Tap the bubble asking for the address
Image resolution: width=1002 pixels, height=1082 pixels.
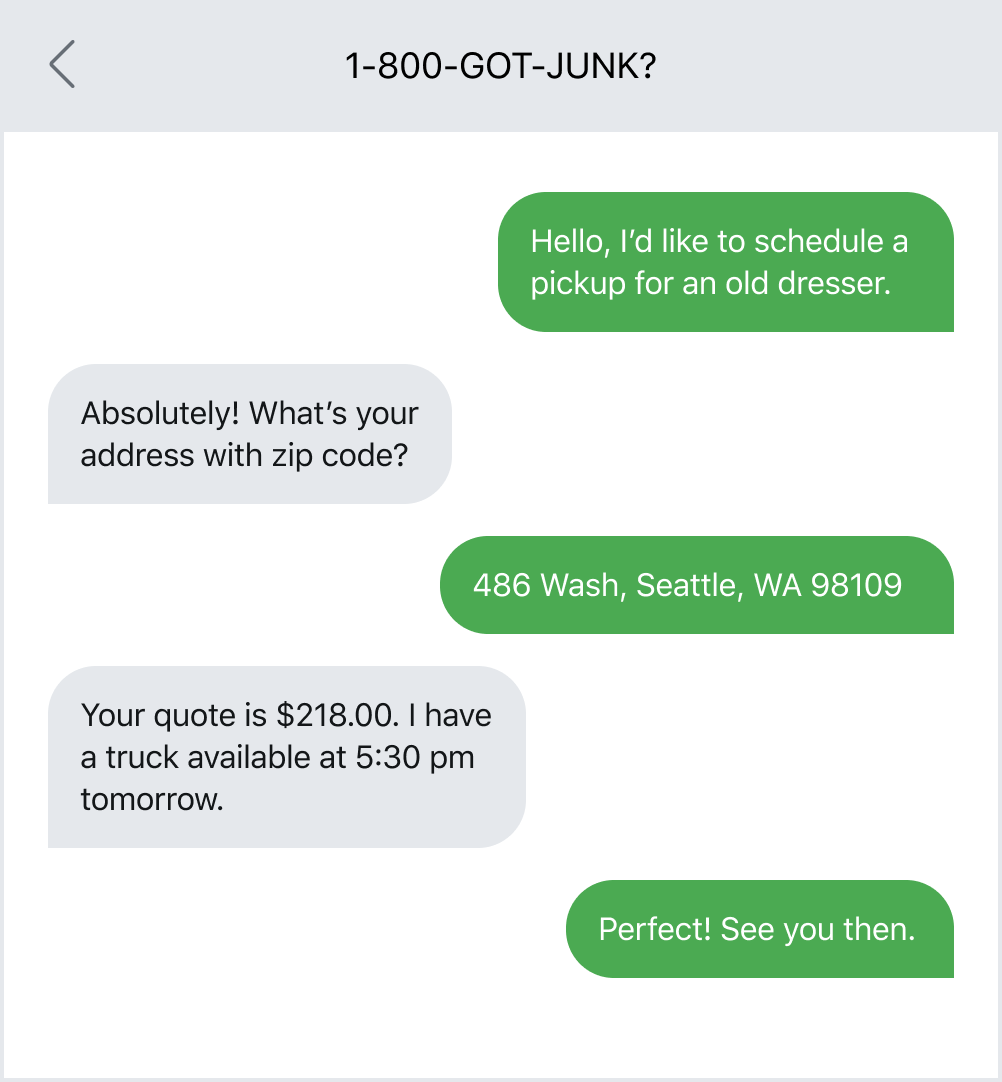[x=249, y=433]
